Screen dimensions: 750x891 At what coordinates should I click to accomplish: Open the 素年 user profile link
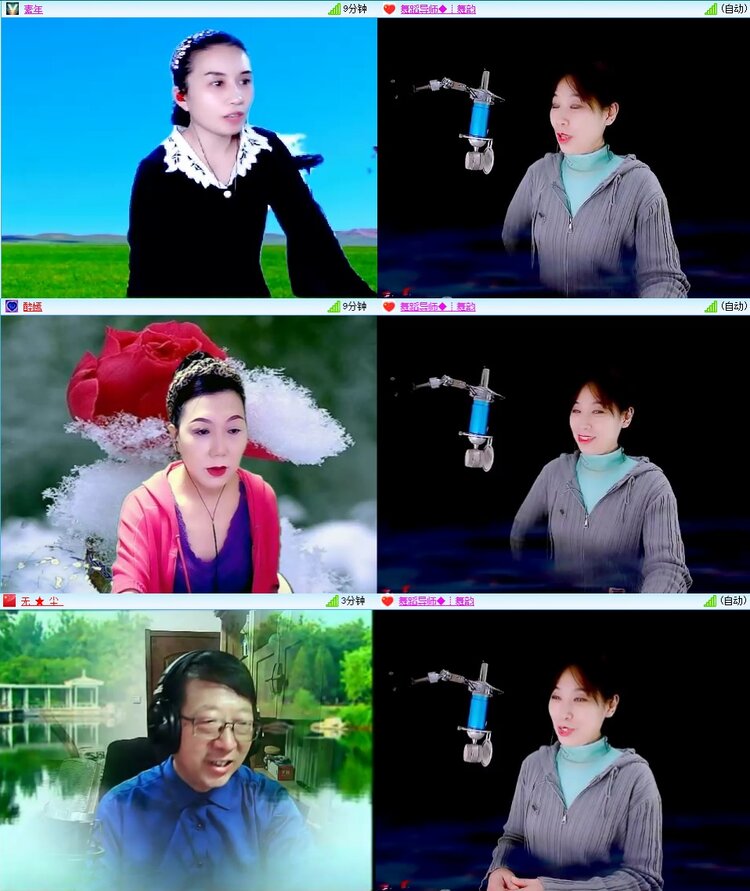tap(33, 9)
